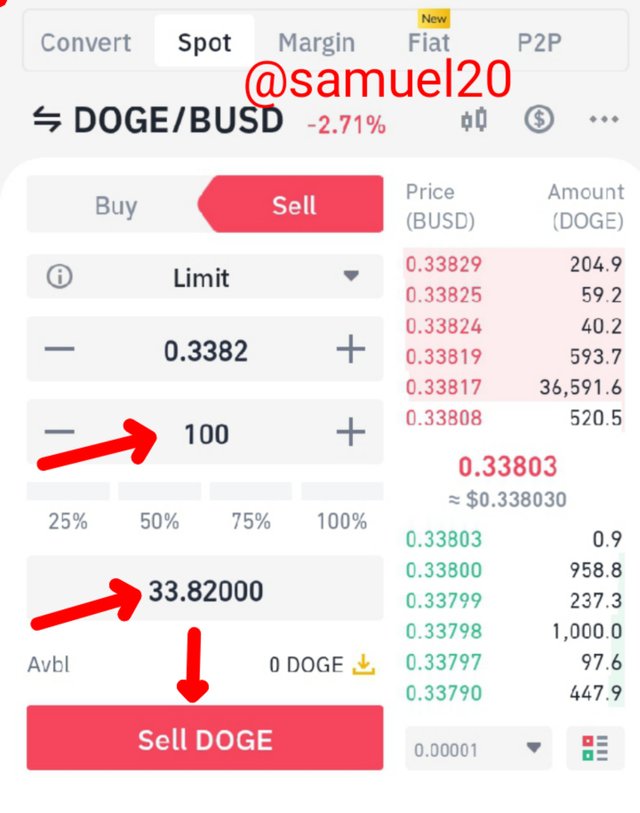Open the P2P tab
This screenshot has height=813, width=640.
[541, 43]
